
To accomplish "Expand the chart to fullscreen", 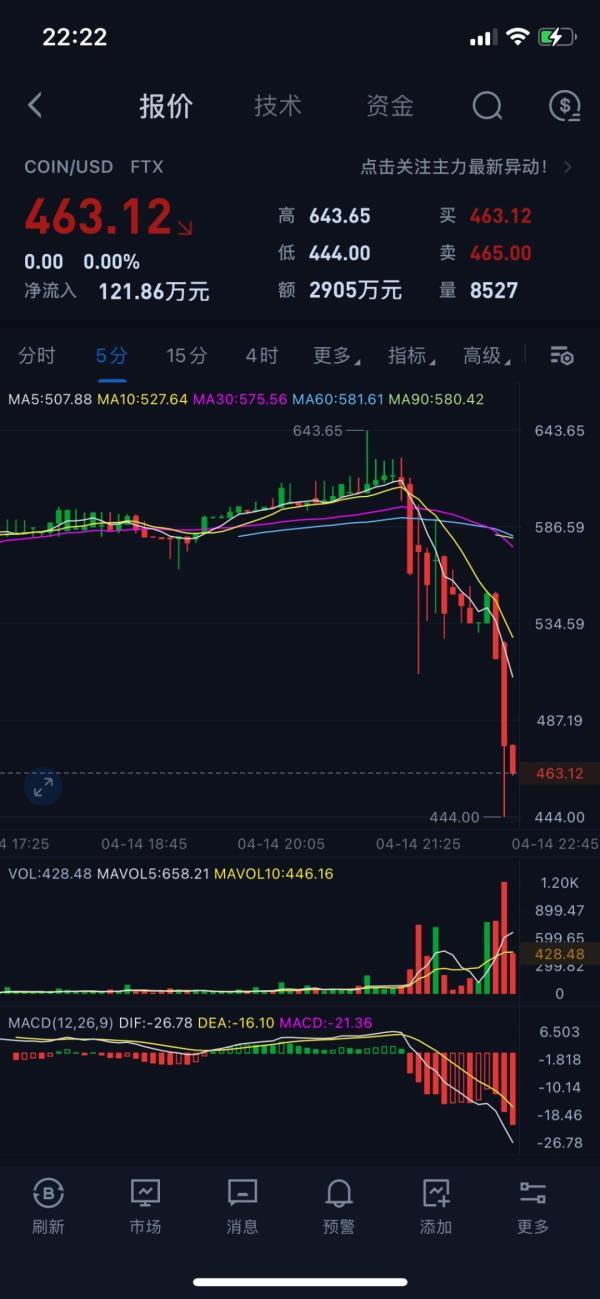I will coord(43,788).
